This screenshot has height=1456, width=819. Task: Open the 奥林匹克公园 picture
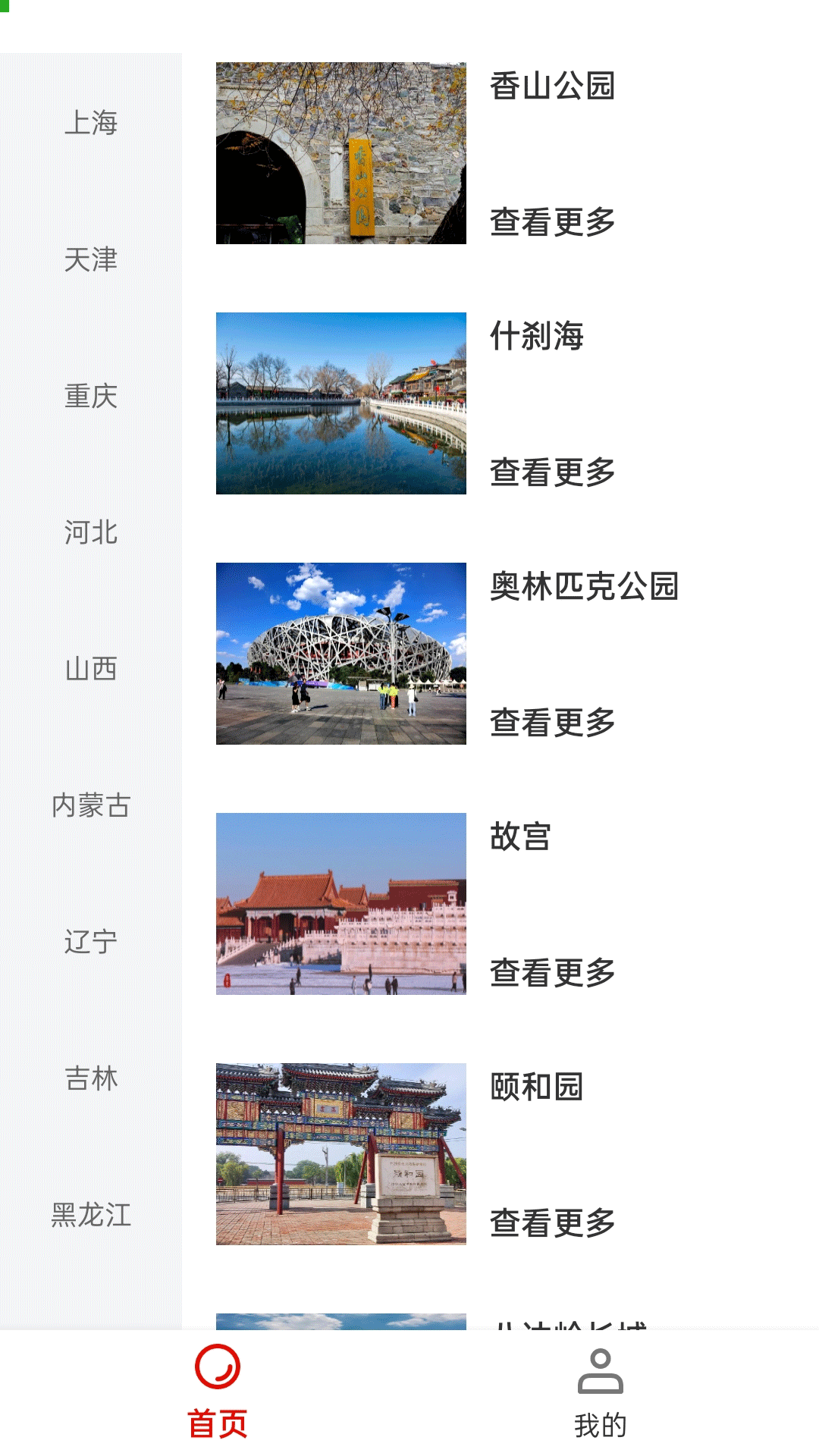coord(341,654)
